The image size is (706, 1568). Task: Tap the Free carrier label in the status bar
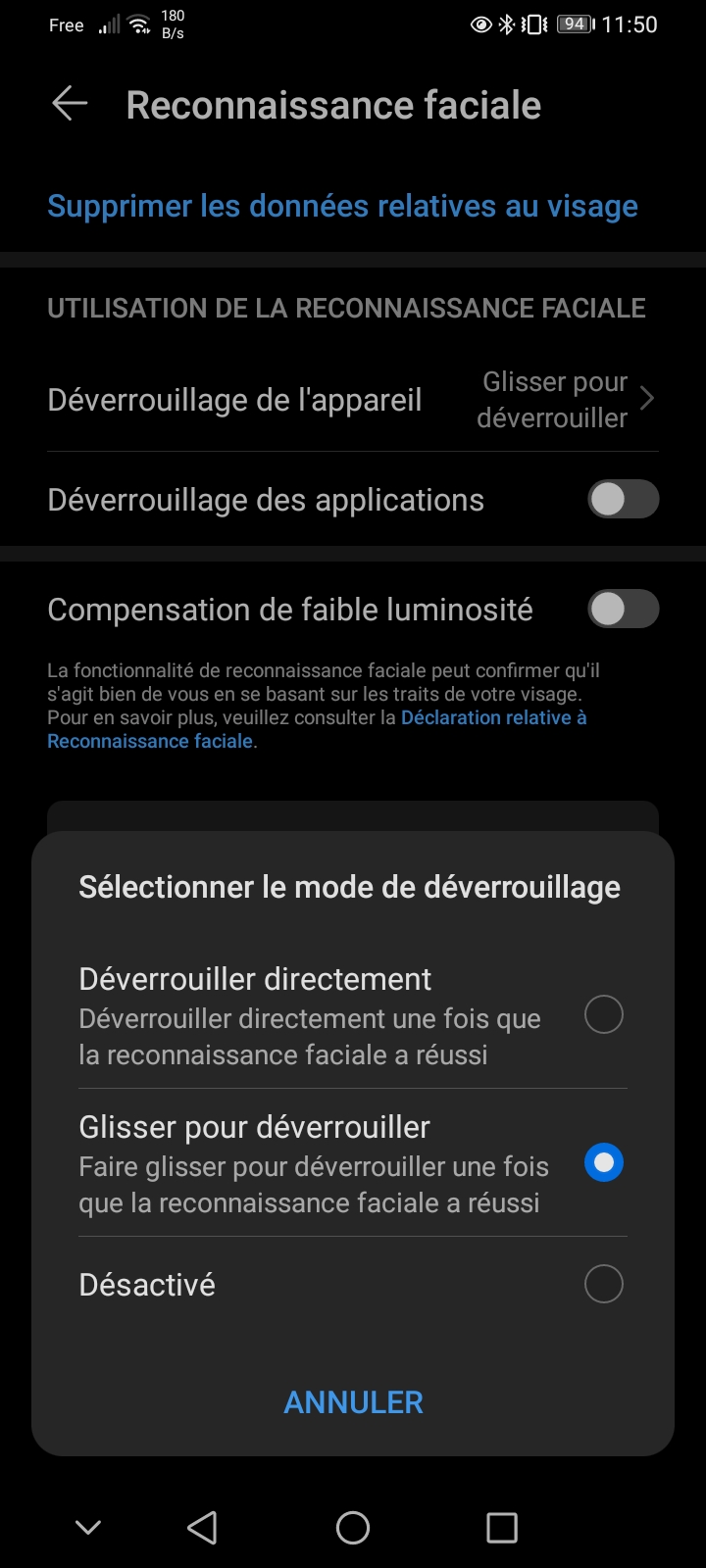click(x=65, y=24)
